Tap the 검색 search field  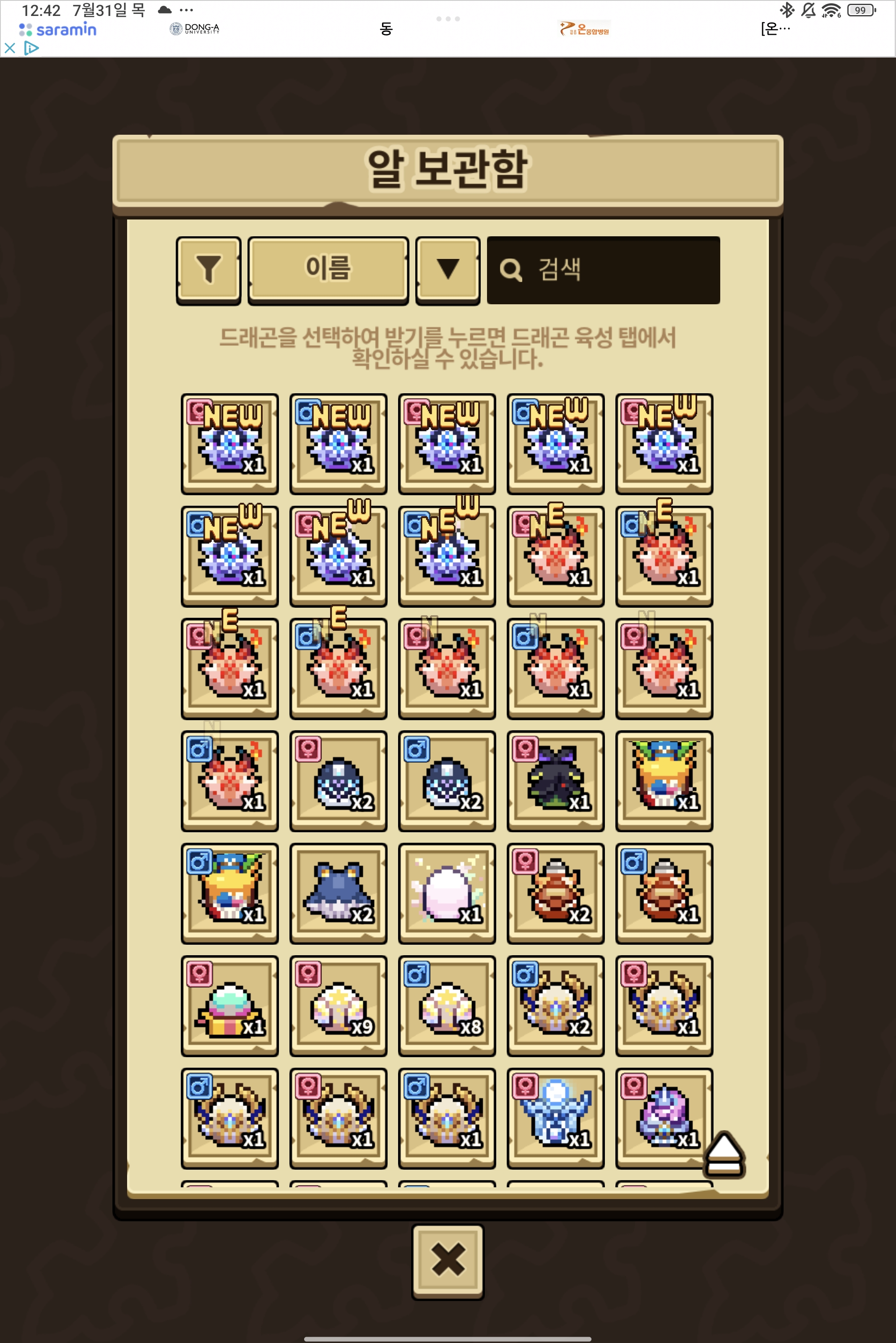coord(603,270)
